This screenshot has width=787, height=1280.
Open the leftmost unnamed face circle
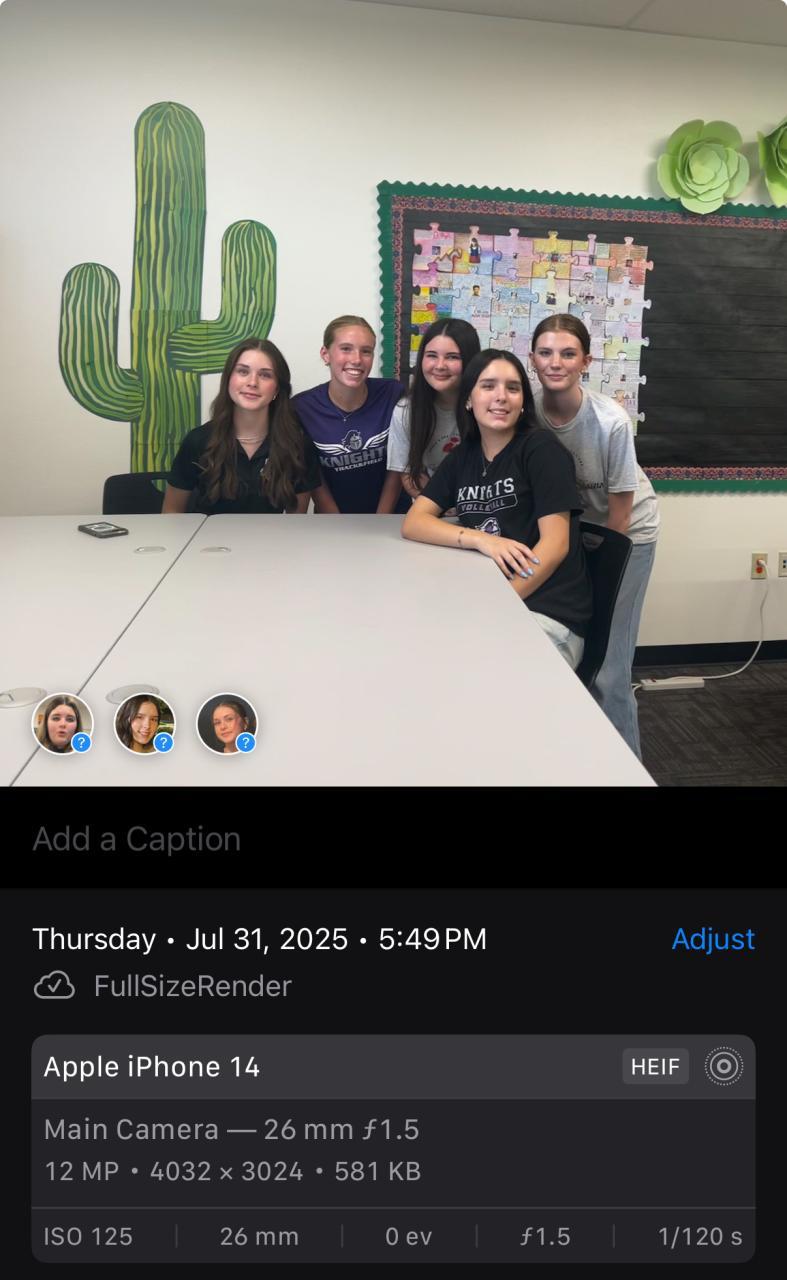63,723
